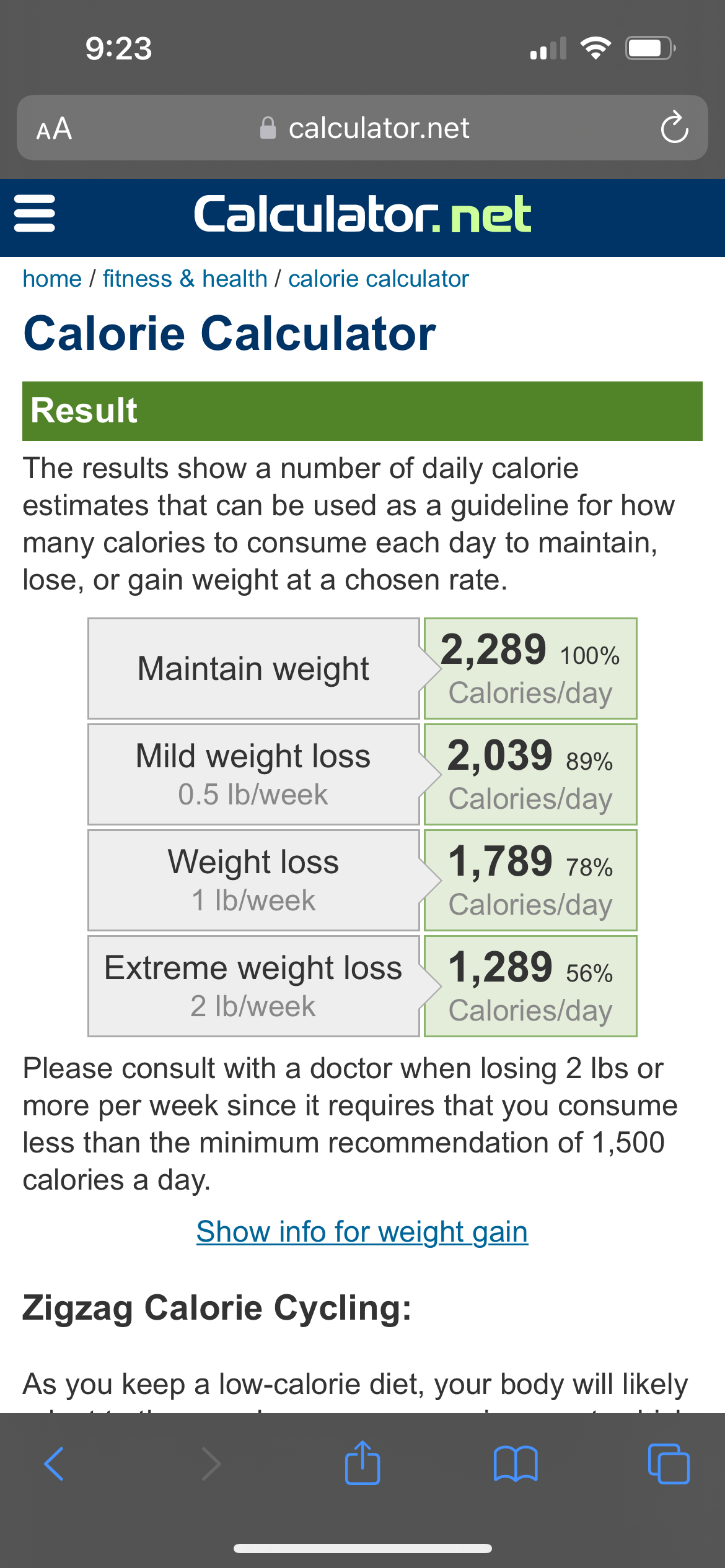Go to calorie calculator breadcrumb link
Viewport: 725px width, 1568px height.
click(378, 279)
